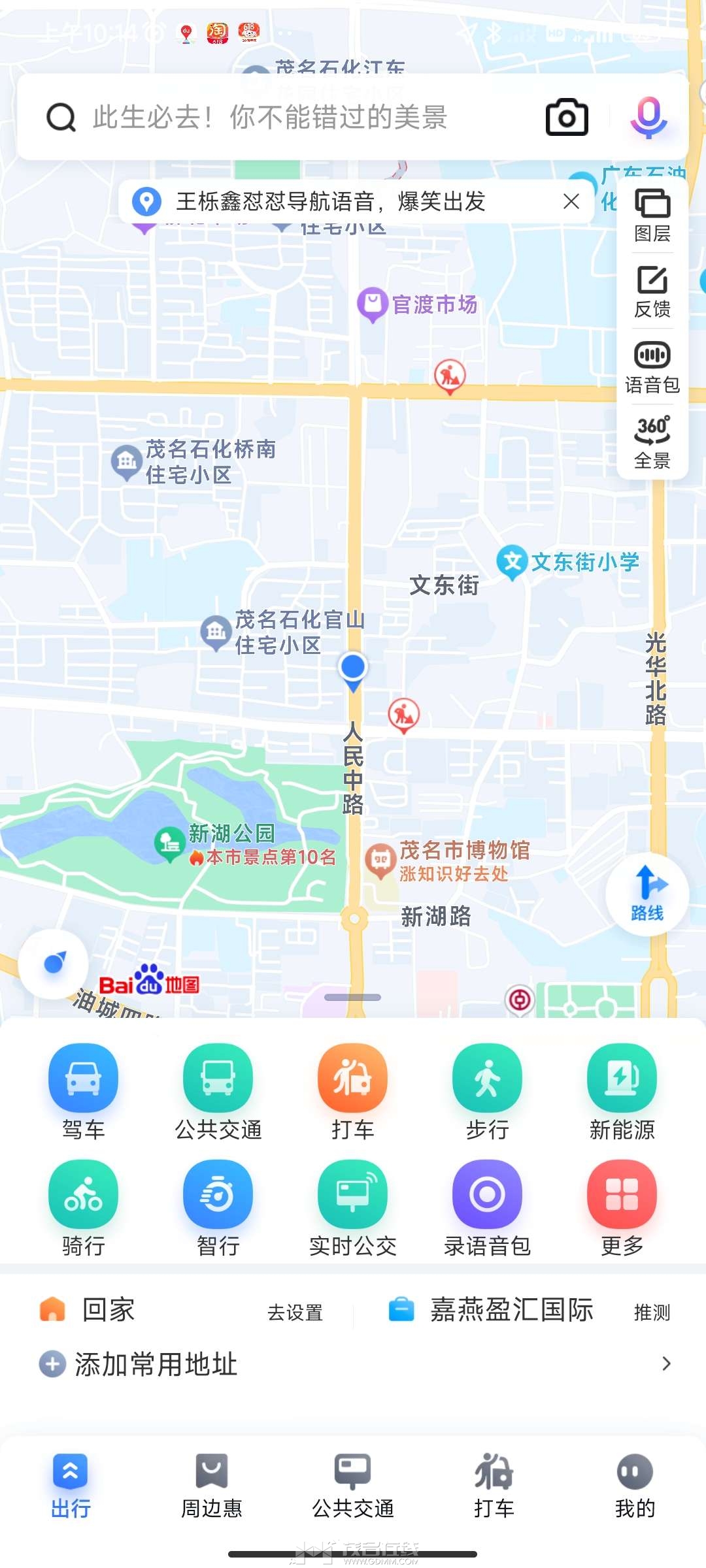Open the 图层 map layers panel
Image resolution: width=706 pixels, height=1568 pixels.
(652, 216)
